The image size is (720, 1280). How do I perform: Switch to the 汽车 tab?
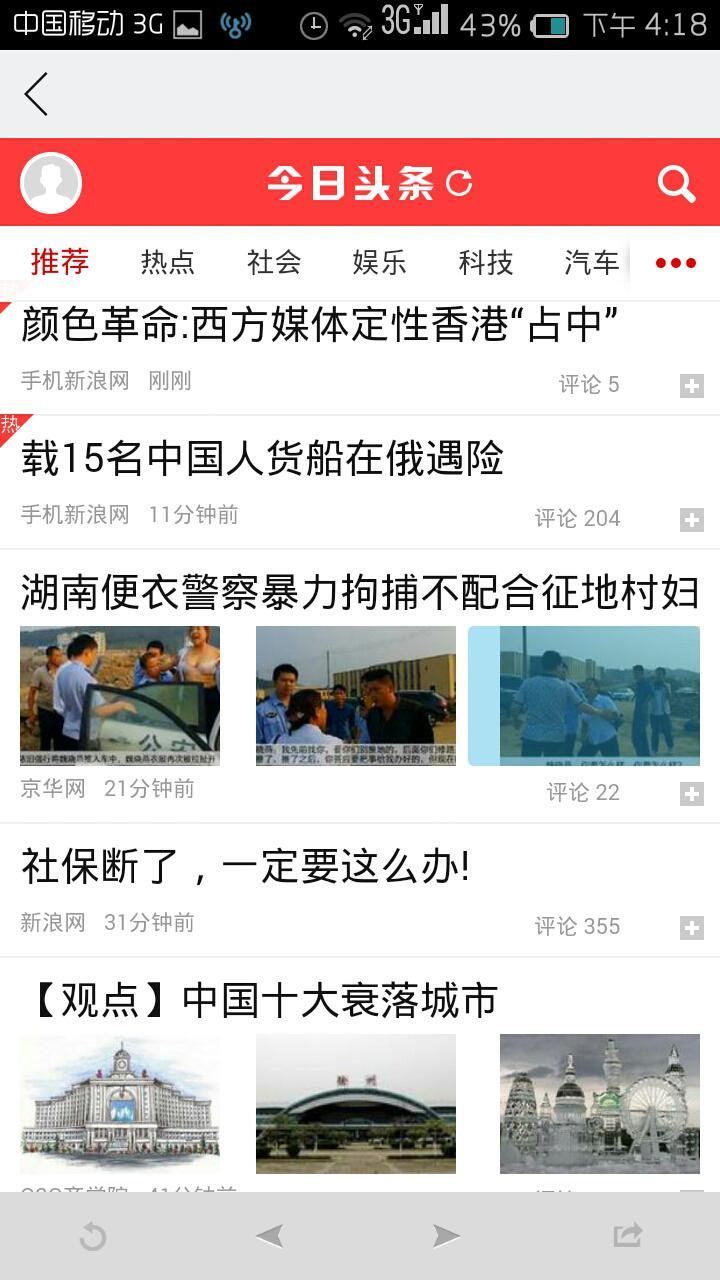click(591, 262)
